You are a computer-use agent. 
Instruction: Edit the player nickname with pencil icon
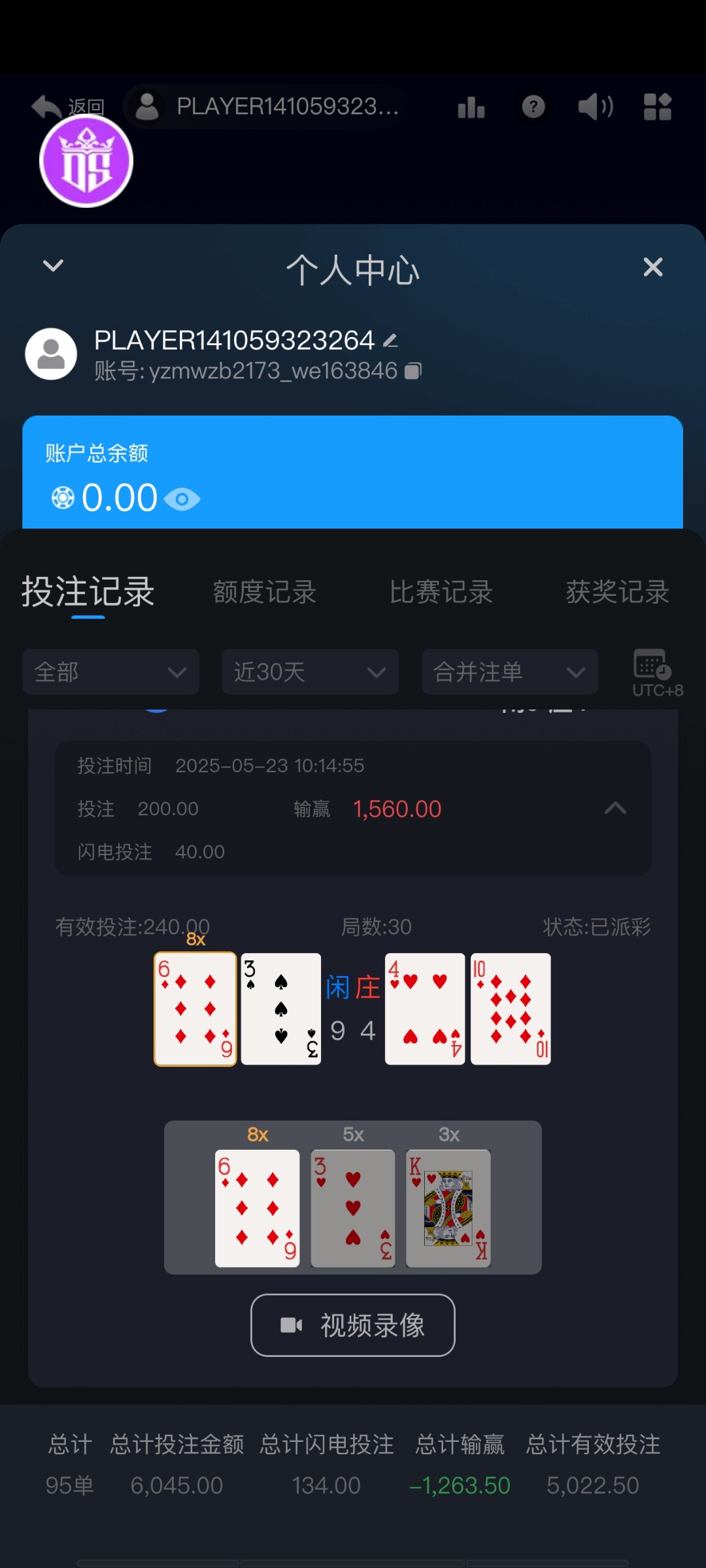(x=390, y=340)
